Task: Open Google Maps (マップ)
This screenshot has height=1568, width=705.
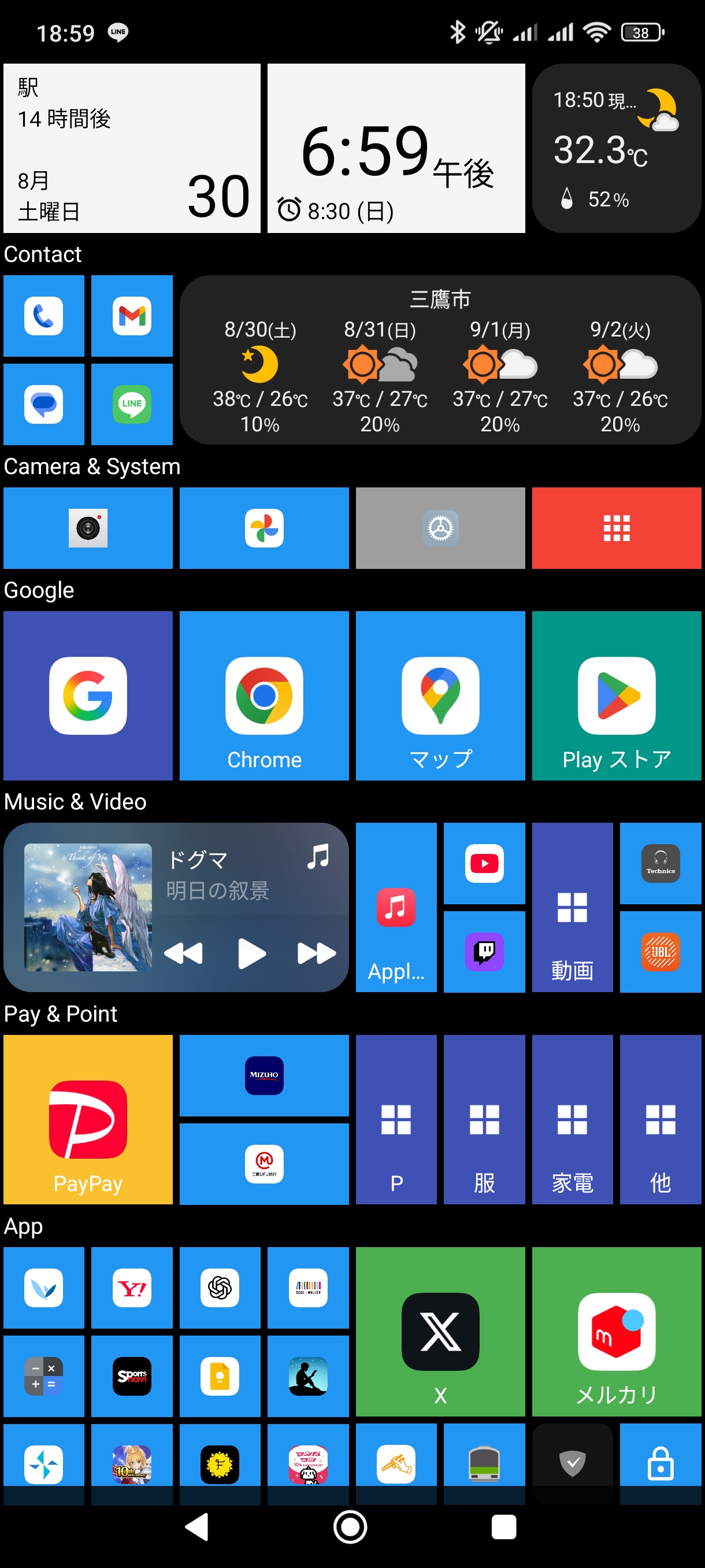Action: (x=440, y=696)
